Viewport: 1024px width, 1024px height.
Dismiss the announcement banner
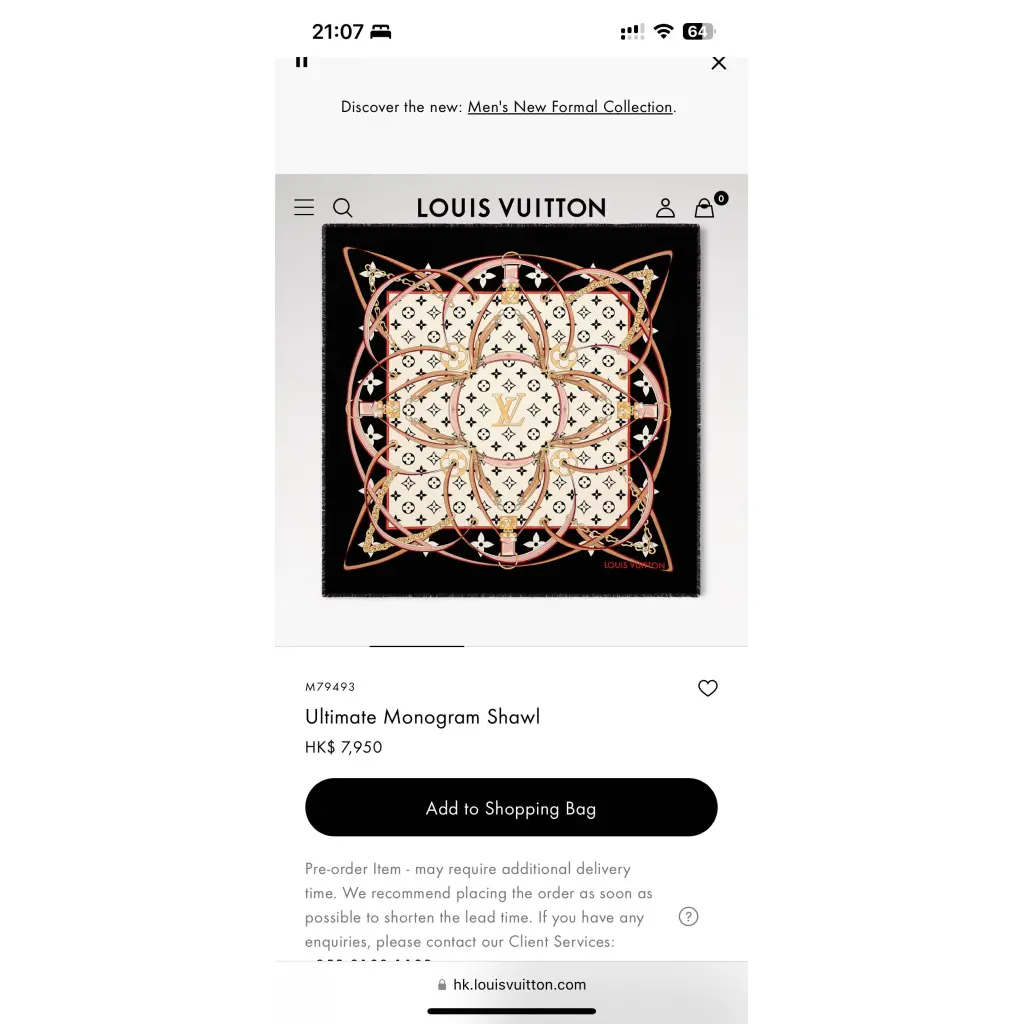pyautogui.click(x=718, y=63)
